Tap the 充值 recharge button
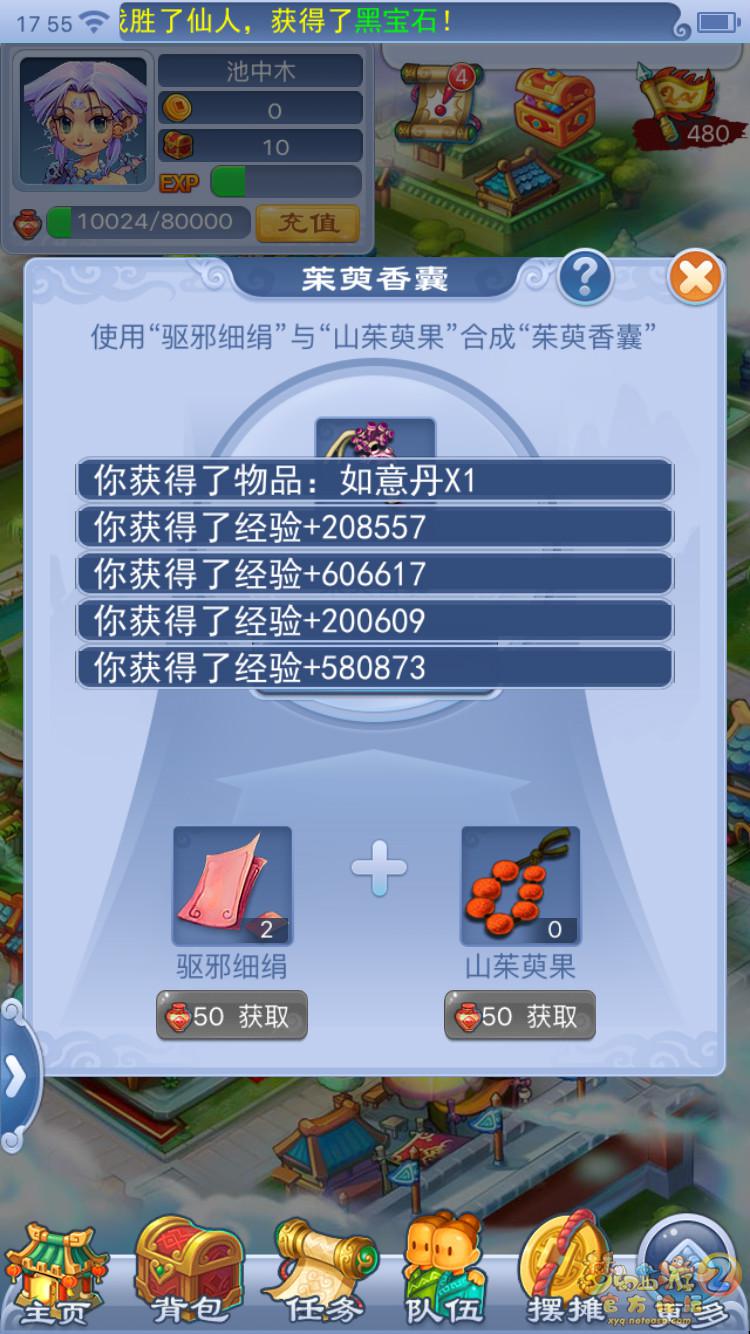The image size is (750, 1334). coord(307,223)
